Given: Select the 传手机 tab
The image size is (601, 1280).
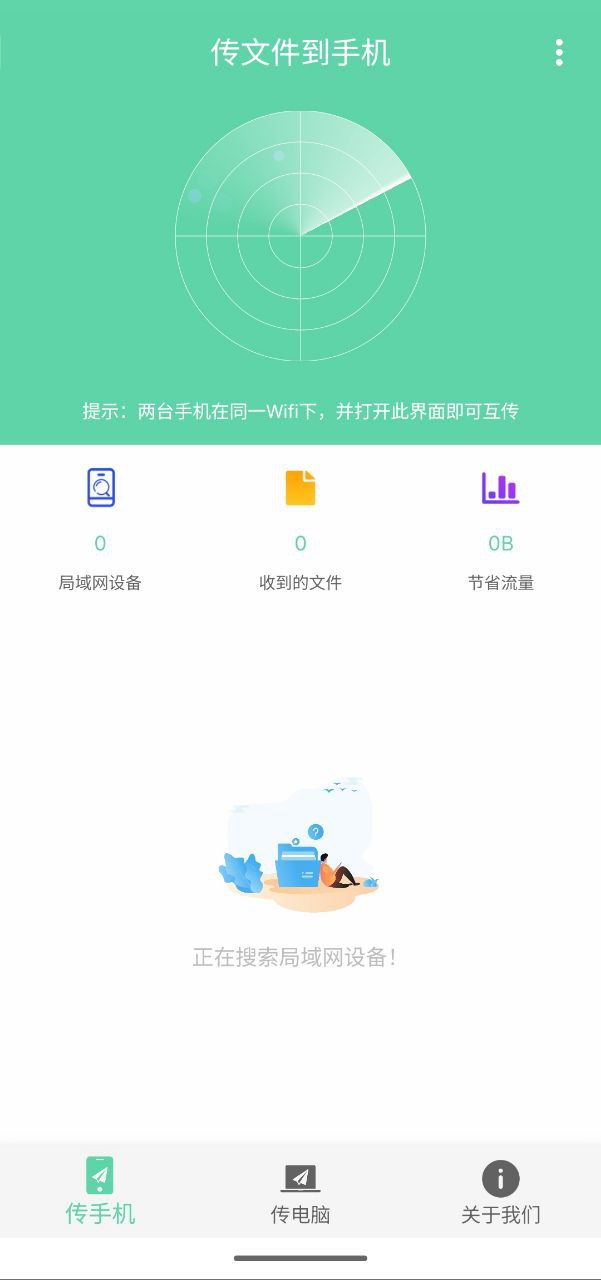Looking at the screenshot, I should [x=100, y=1192].
